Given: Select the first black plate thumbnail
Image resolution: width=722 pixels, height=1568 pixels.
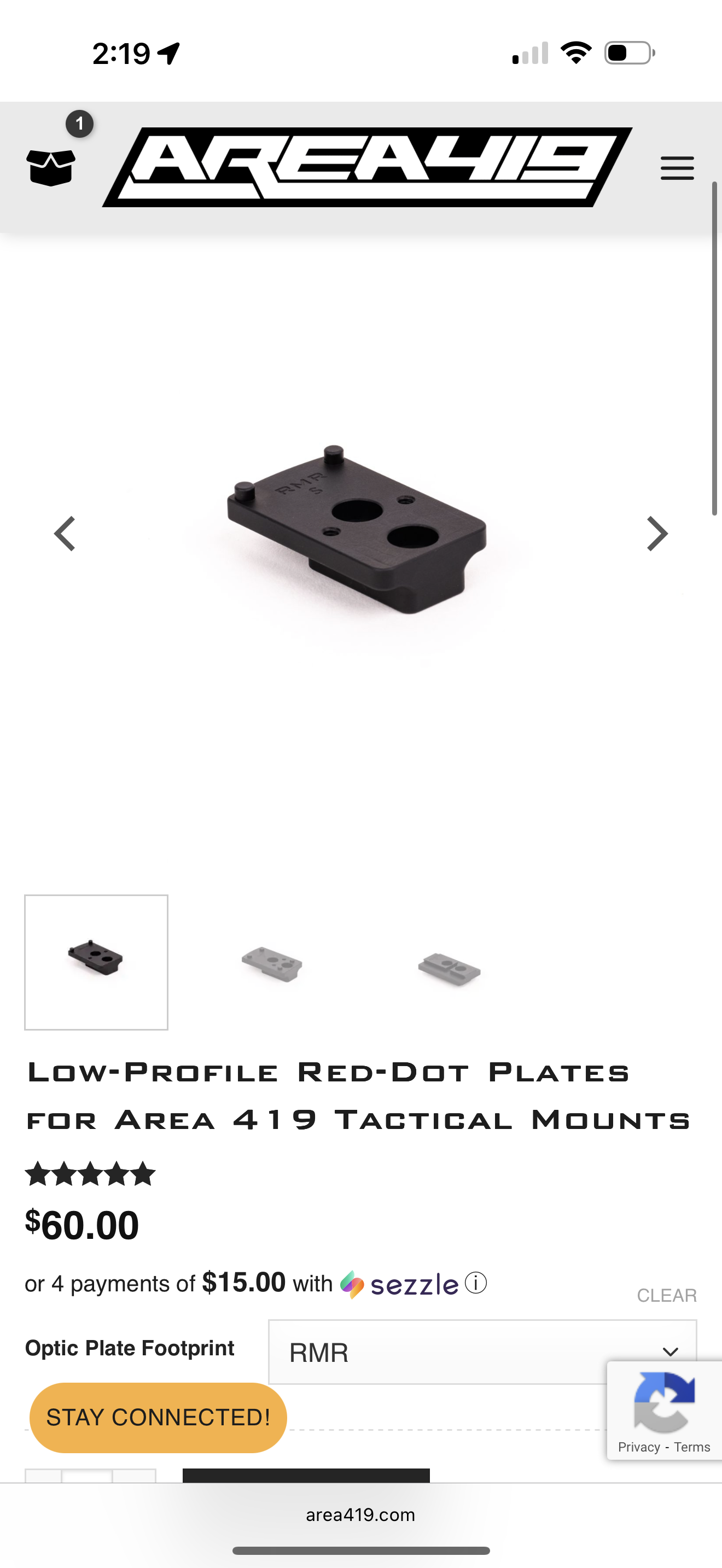Looking at the screenshot, I should [96, 962].
